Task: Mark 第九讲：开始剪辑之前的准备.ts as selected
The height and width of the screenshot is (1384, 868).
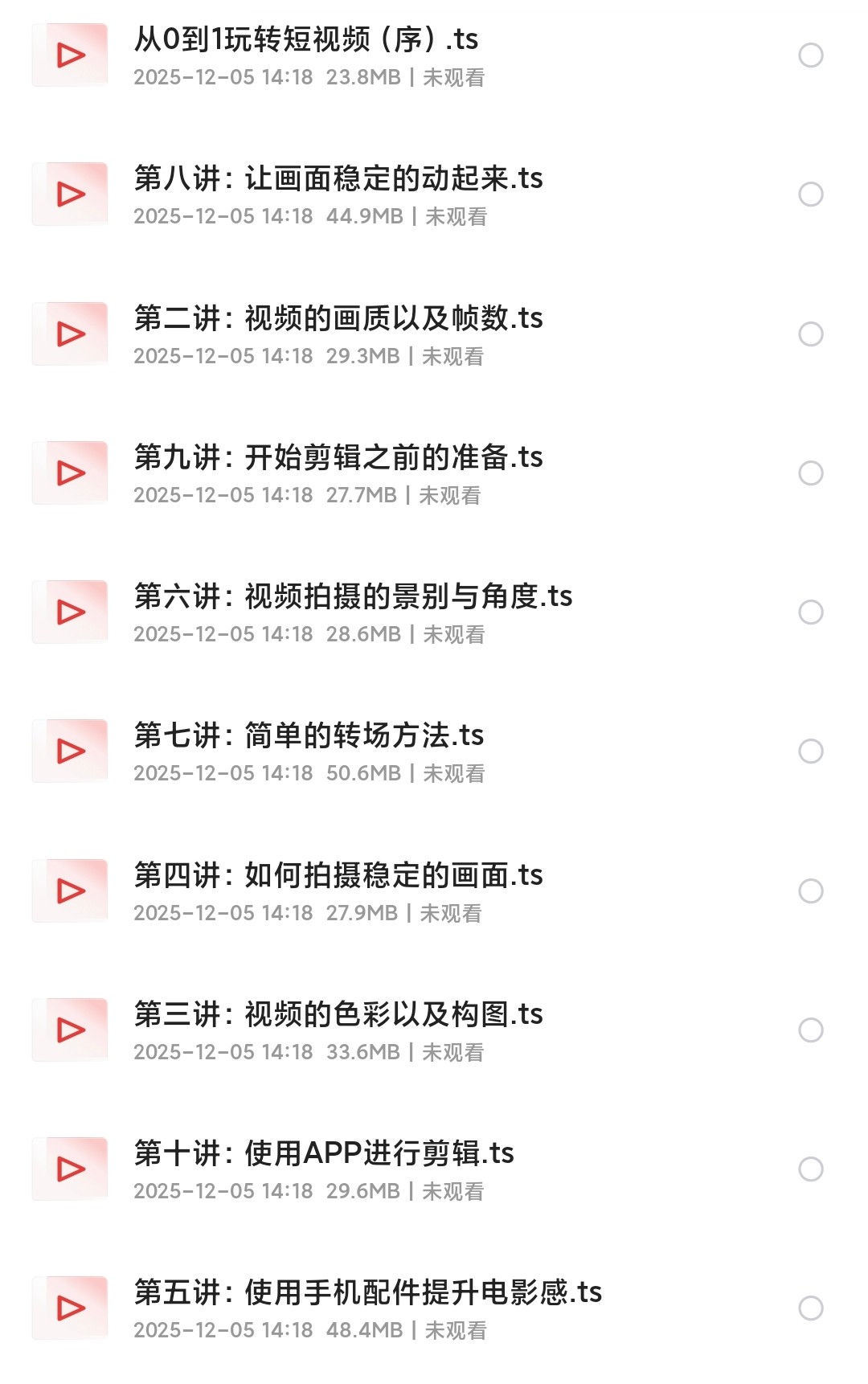Action: point(810,473)
